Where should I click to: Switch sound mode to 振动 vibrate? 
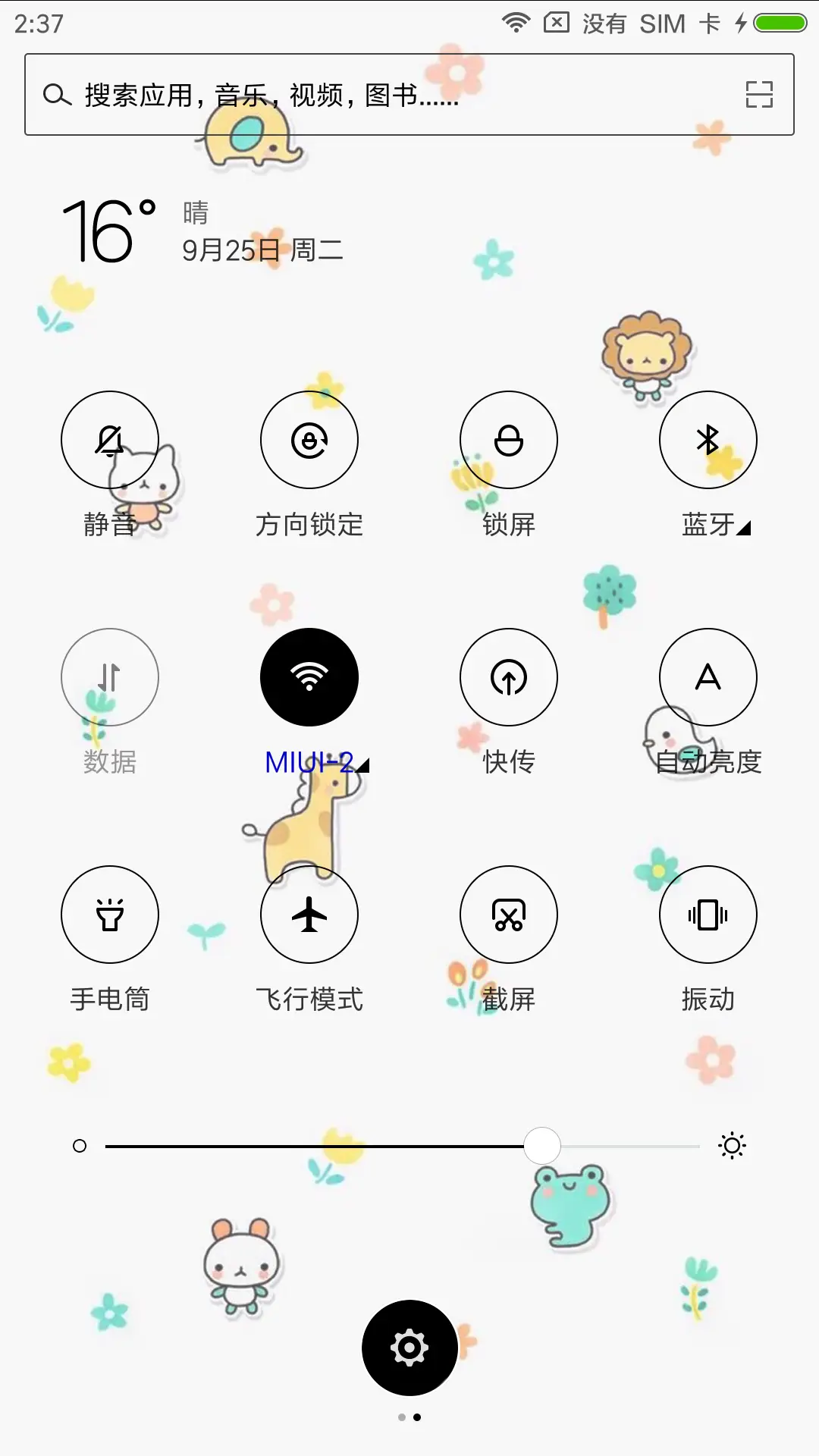coord(708,915)
